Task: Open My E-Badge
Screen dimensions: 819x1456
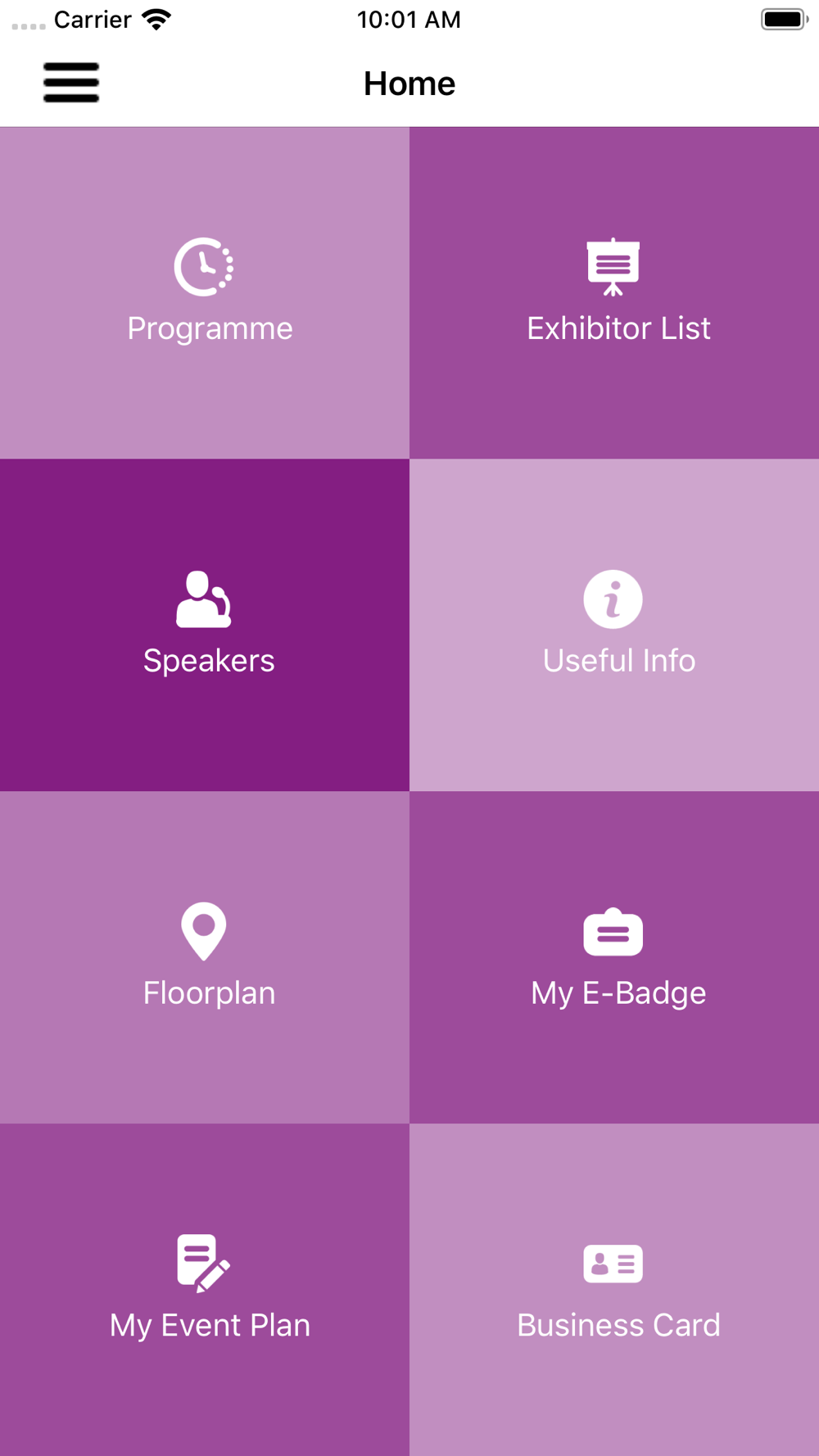Action: point(614,957)
